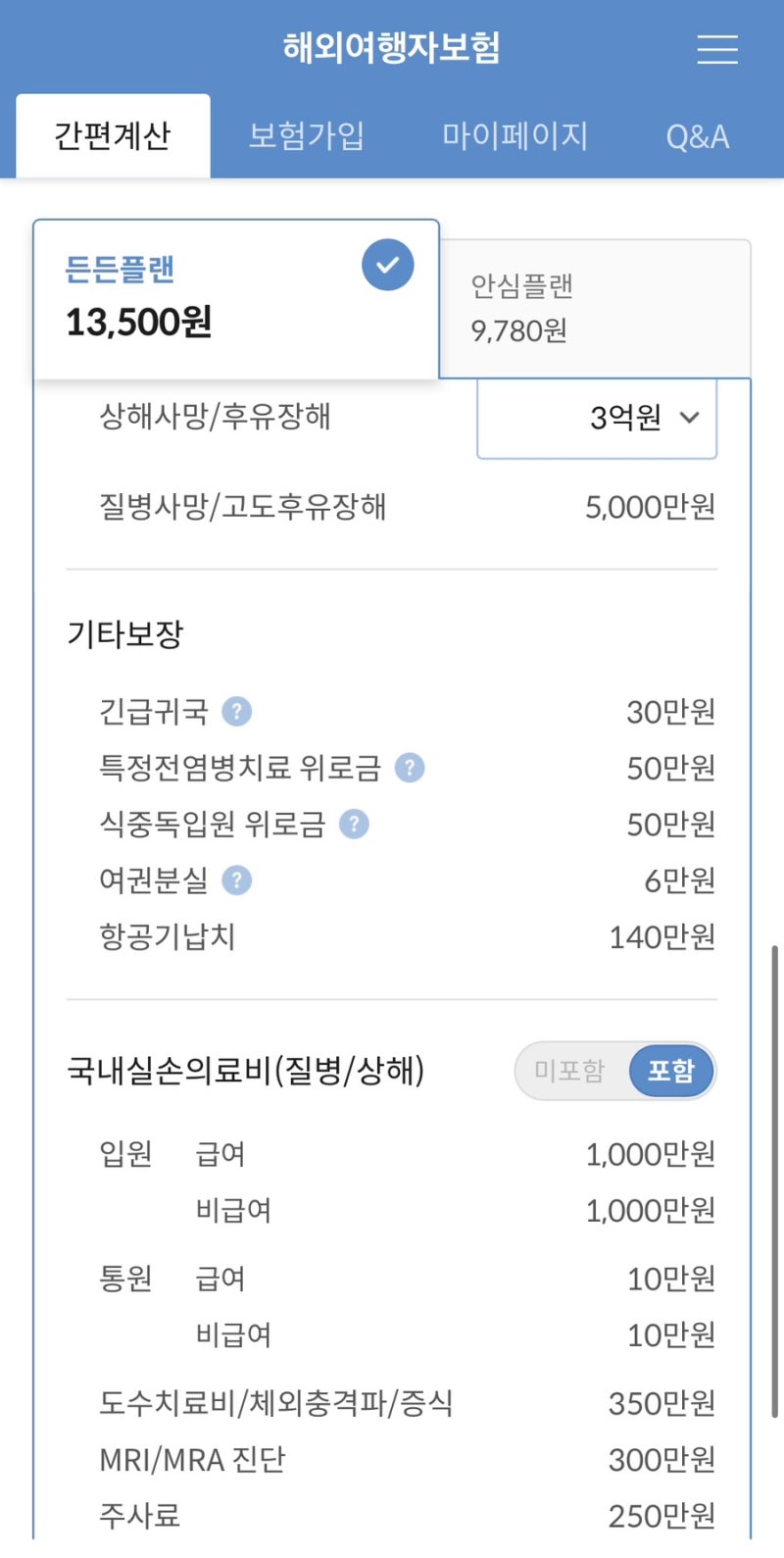Viewport: 784px width, 1558px height.
Task: Show help for 여권분실
Action: [237, 880]
